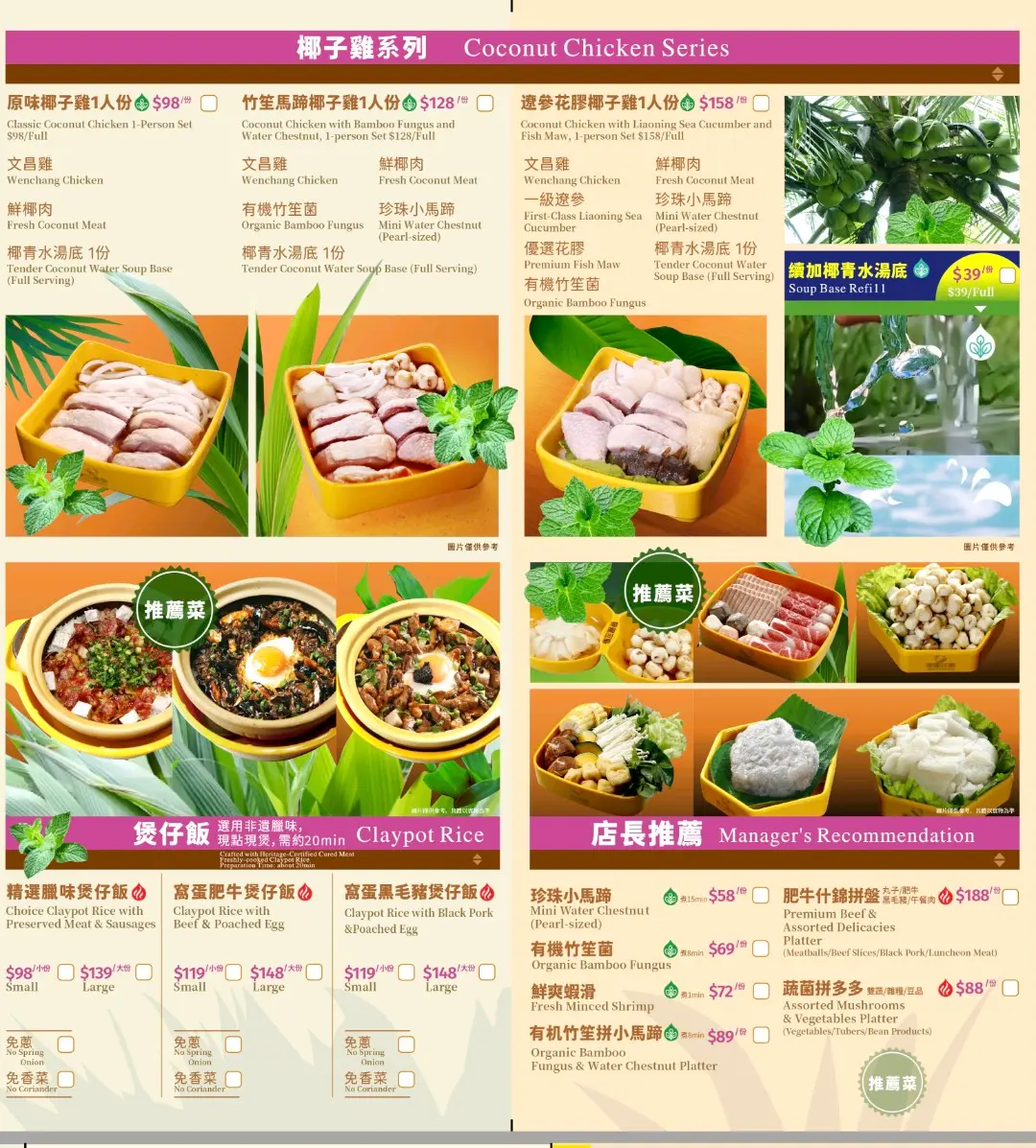The image size is (1036, 1148).
Task: Select Mini Water Chestnut $58 checkbox
Action: [x=761, y=896]
